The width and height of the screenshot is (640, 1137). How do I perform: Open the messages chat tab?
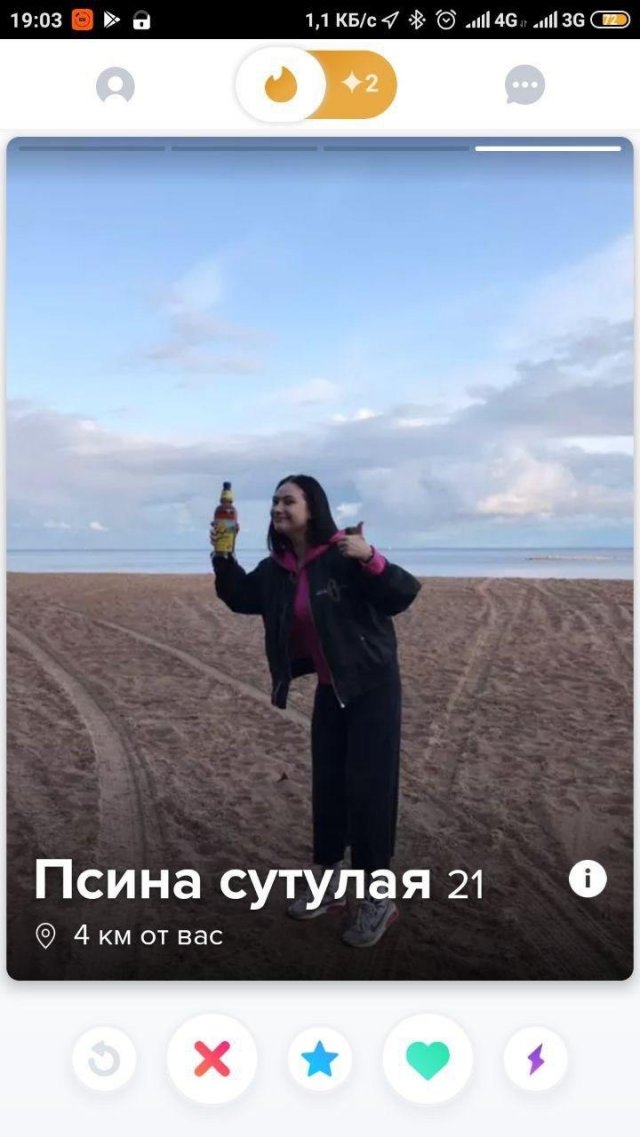click(x=524, y=85)
